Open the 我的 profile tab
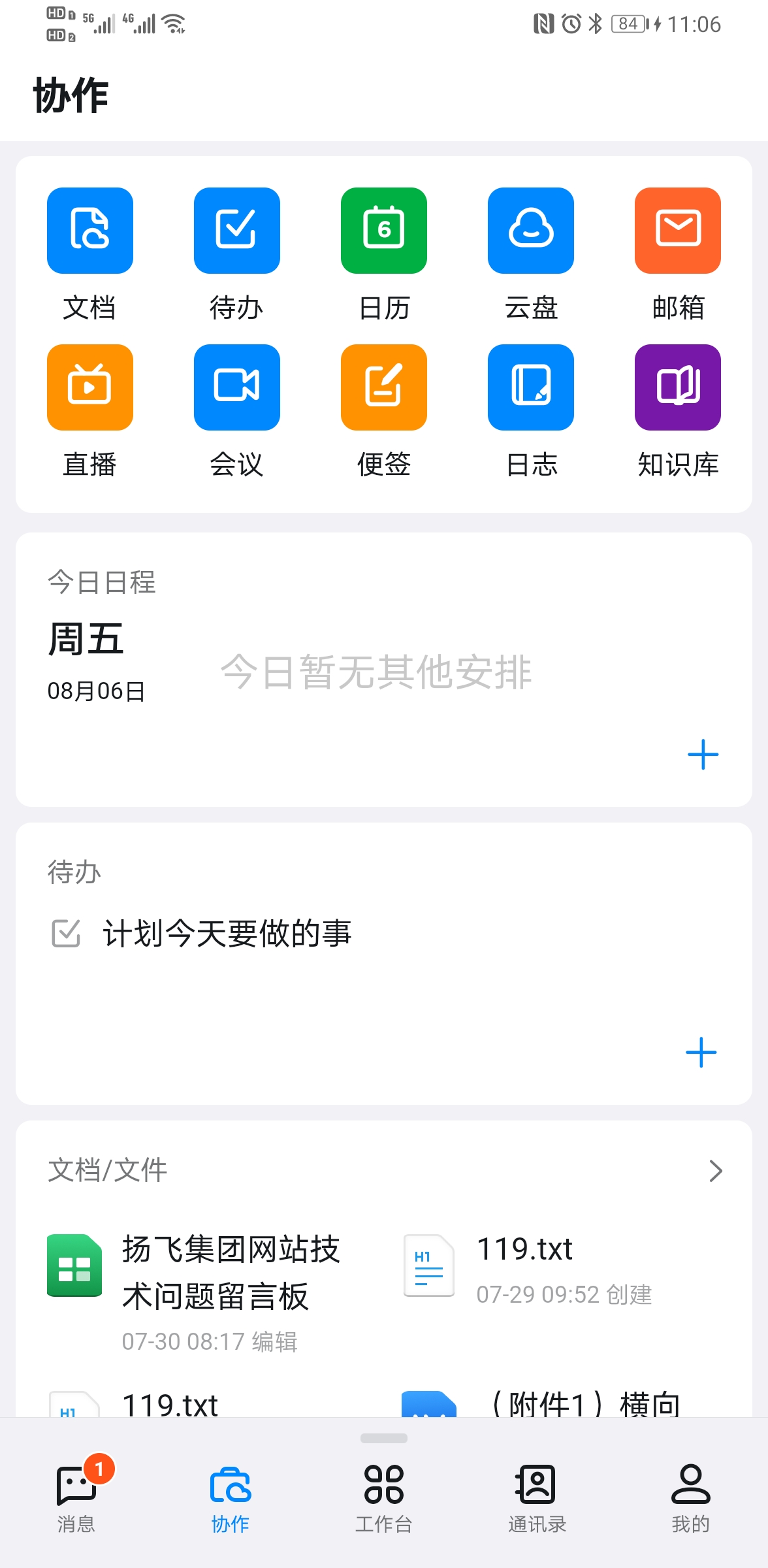This screenshot has height=1568, width=768. 690,1503
